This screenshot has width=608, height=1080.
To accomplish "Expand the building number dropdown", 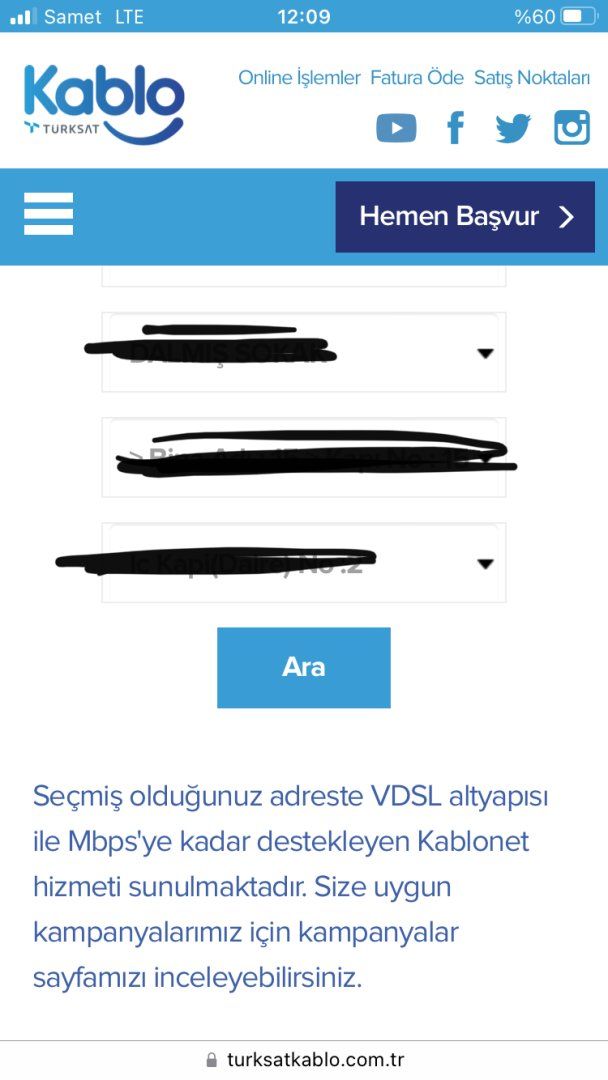I will click(304, 457).
